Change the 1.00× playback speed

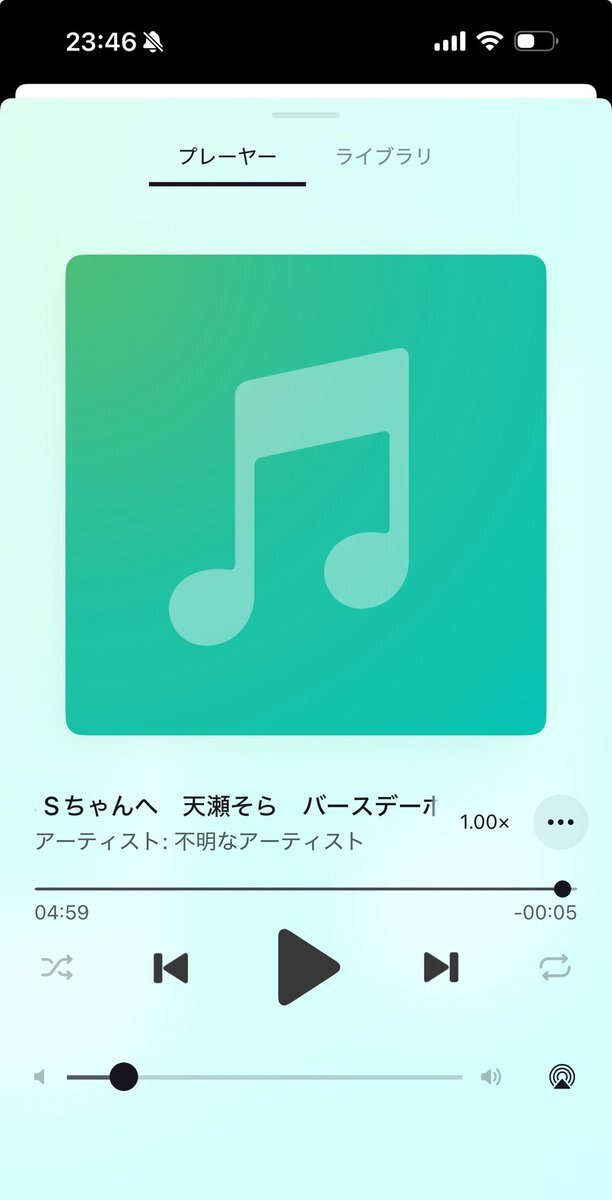pos(484,822)
